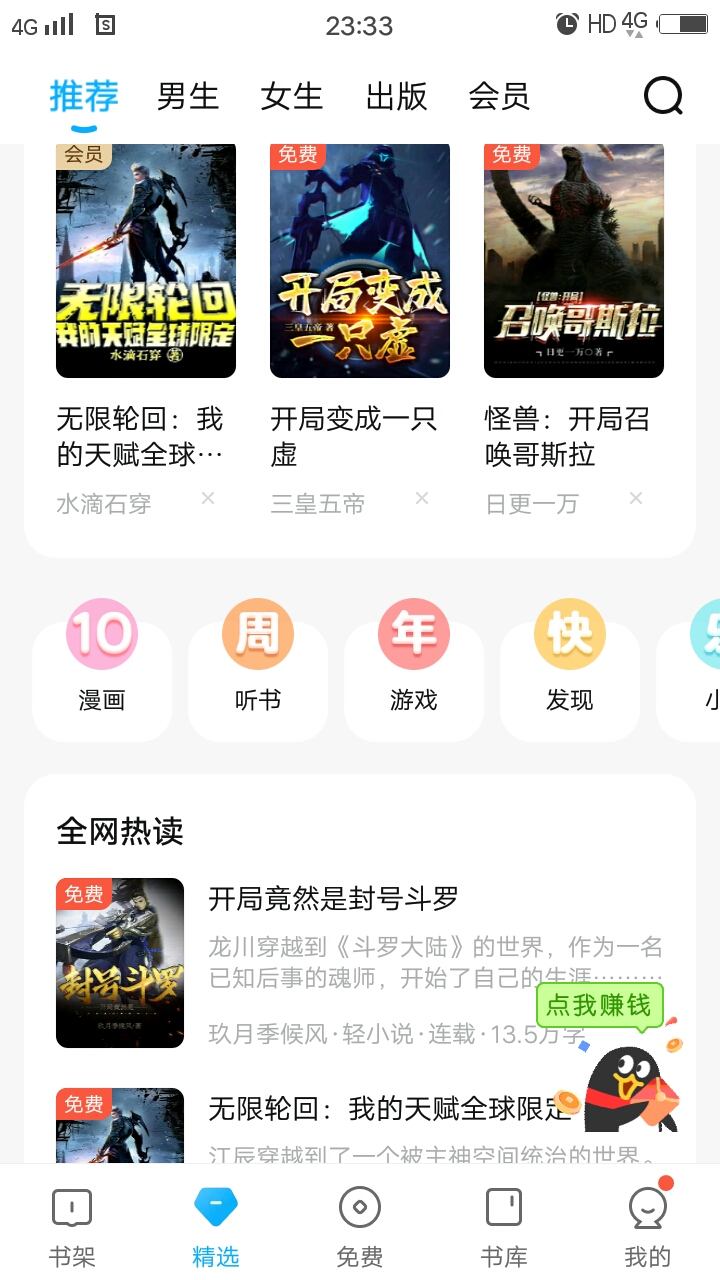Switch to the 女生 tab
The image size is (720, 1280).
[x=292, y=97]
